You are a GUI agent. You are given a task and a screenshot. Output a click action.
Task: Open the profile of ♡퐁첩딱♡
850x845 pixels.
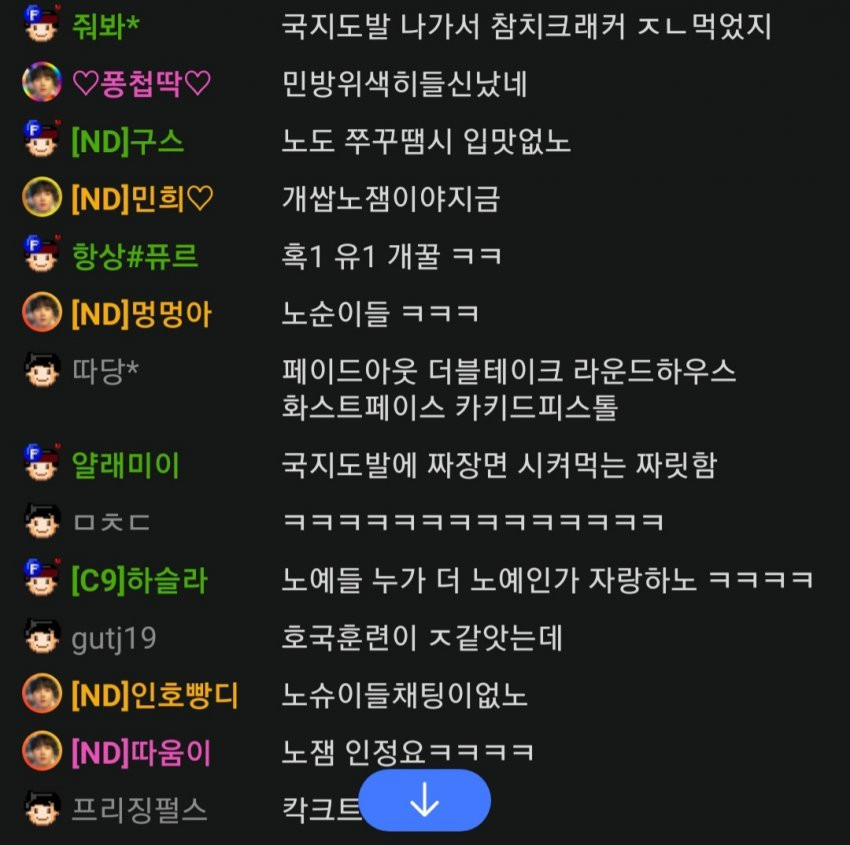point(141,84)
